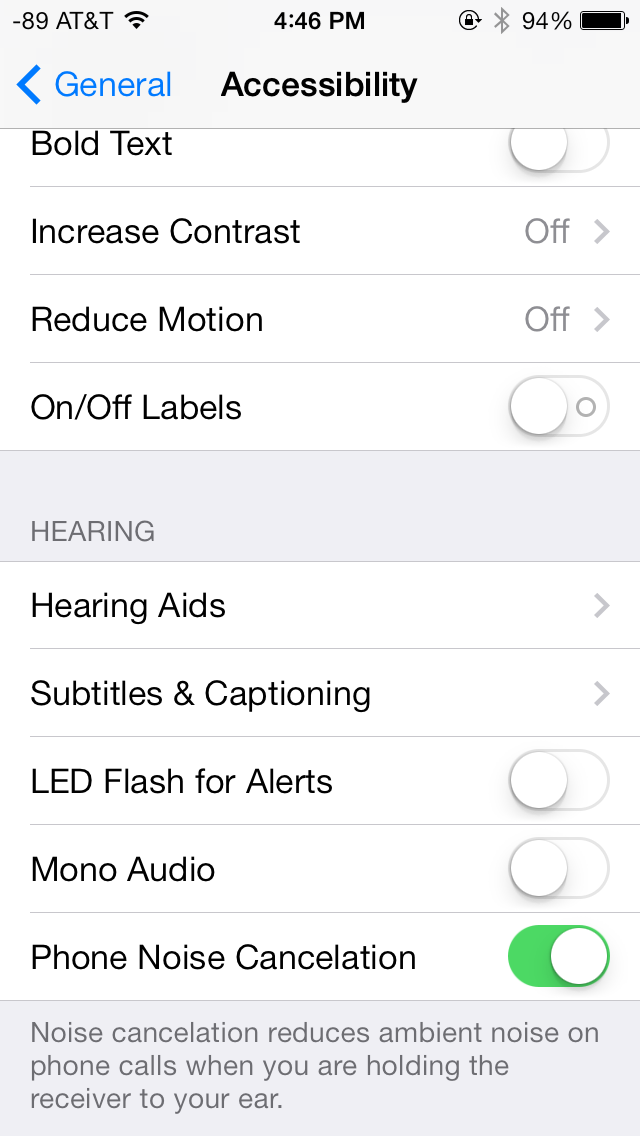Disable Phone Noise Cancelation
The width and height of the screenshot is (640, 1136).
pos(559,957)
